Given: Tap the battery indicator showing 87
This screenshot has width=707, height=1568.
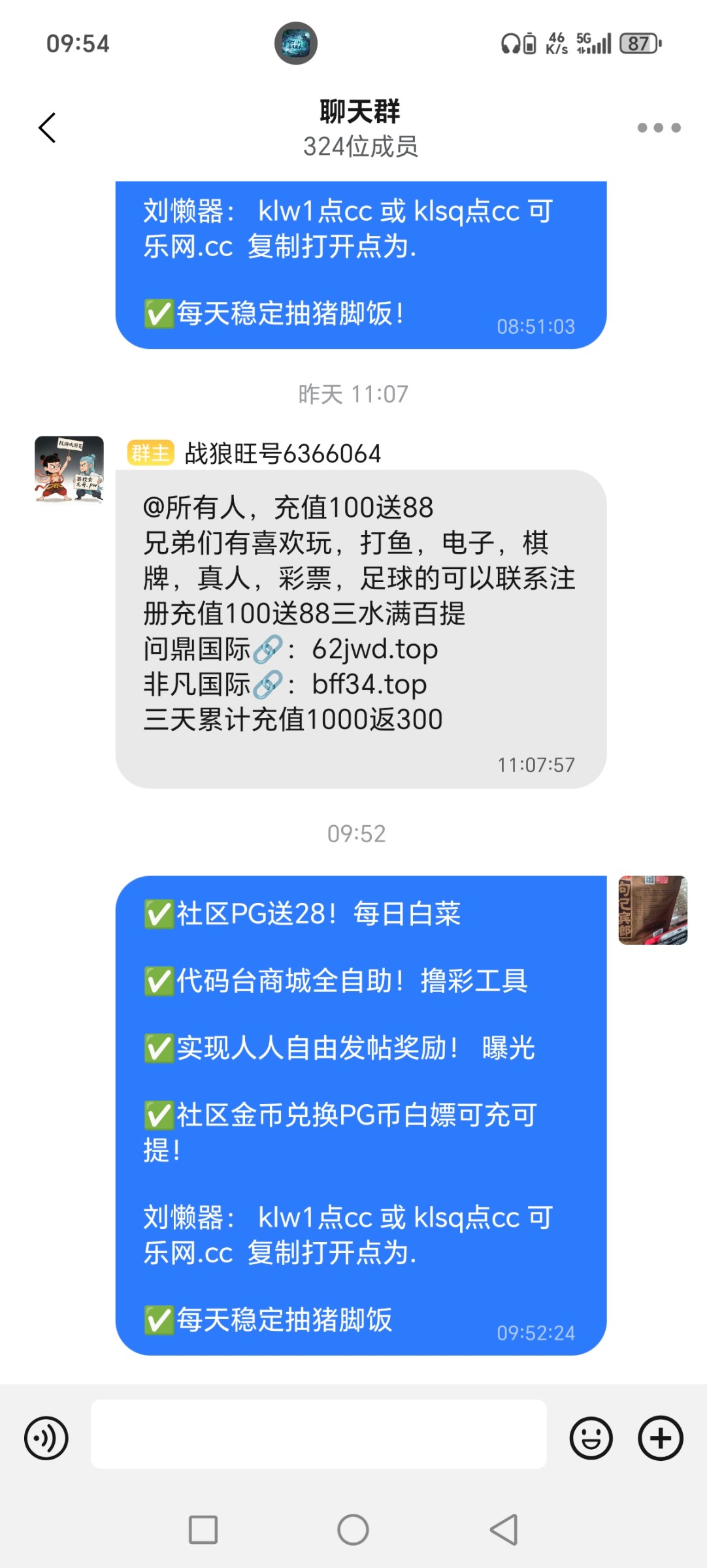Looking at the screenshot, I should point(639,43).
